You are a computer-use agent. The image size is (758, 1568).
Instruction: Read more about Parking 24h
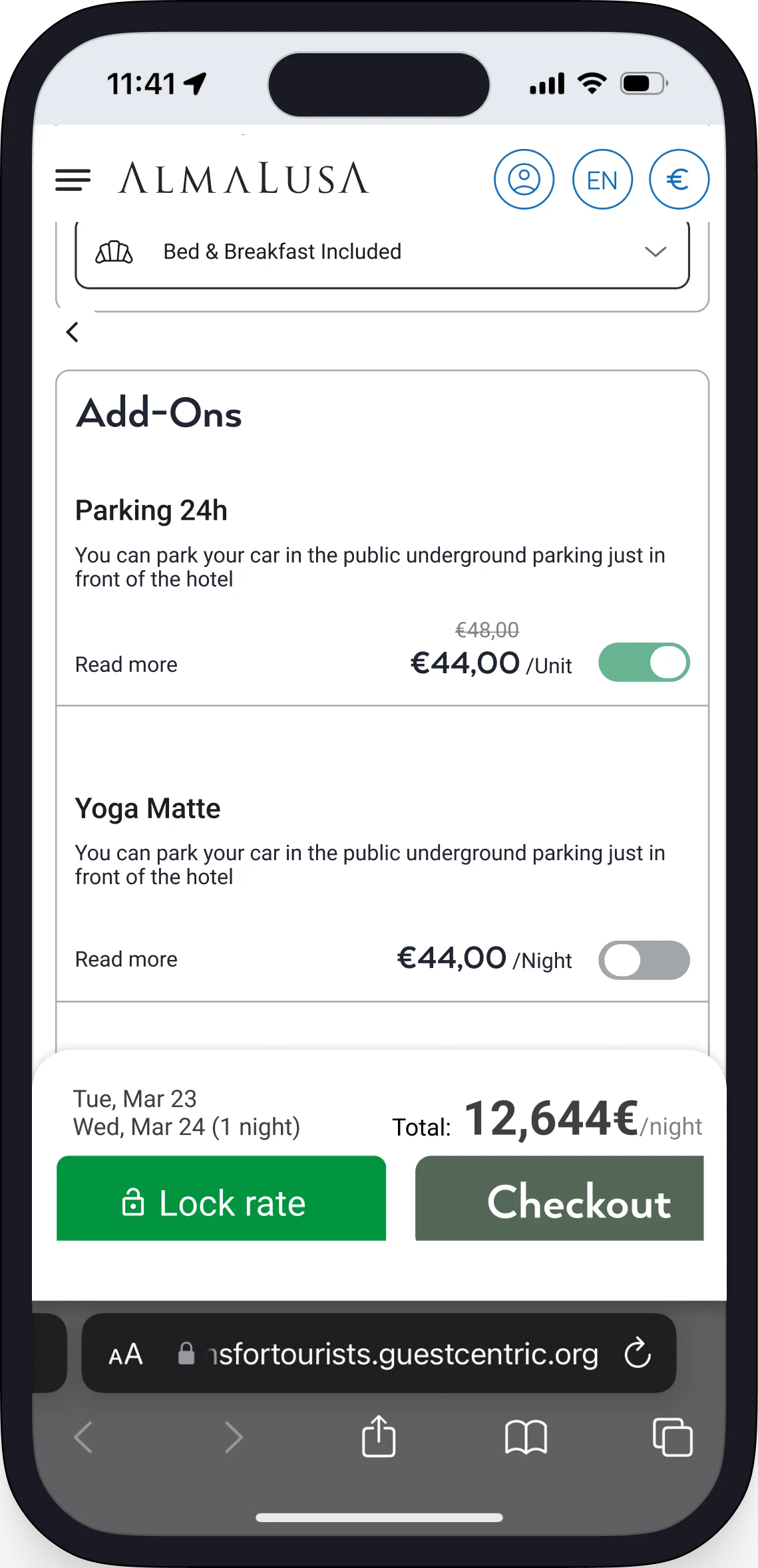coord(126,665)
